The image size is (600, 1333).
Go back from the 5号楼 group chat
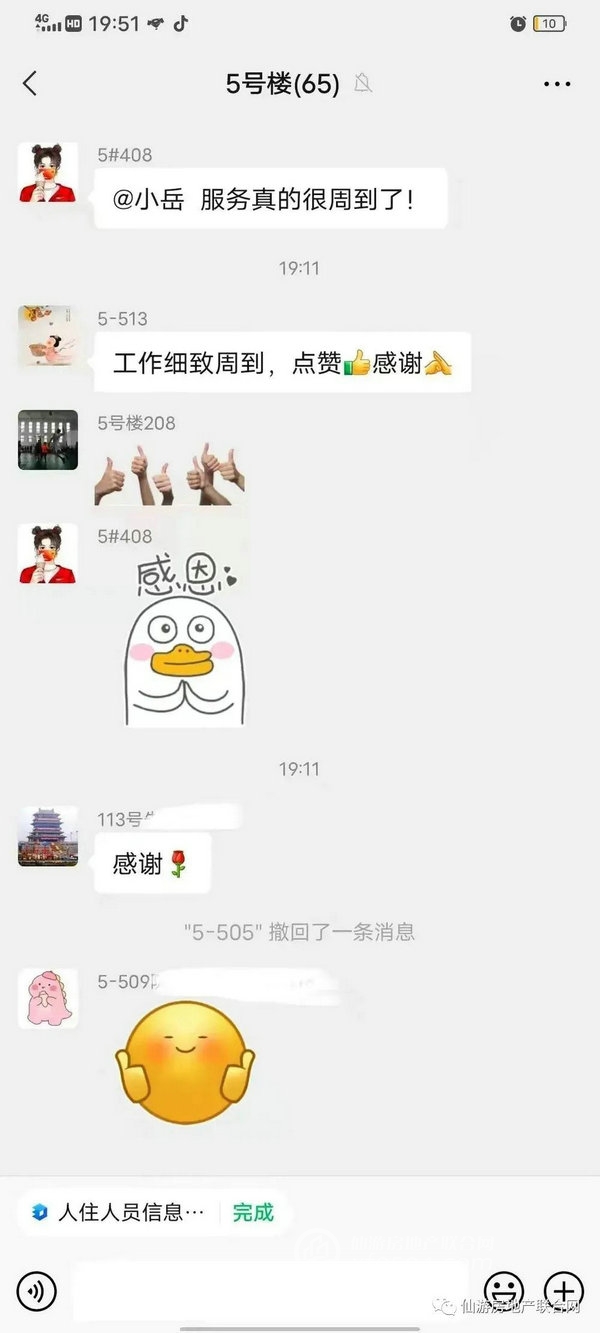click(30, 84)
